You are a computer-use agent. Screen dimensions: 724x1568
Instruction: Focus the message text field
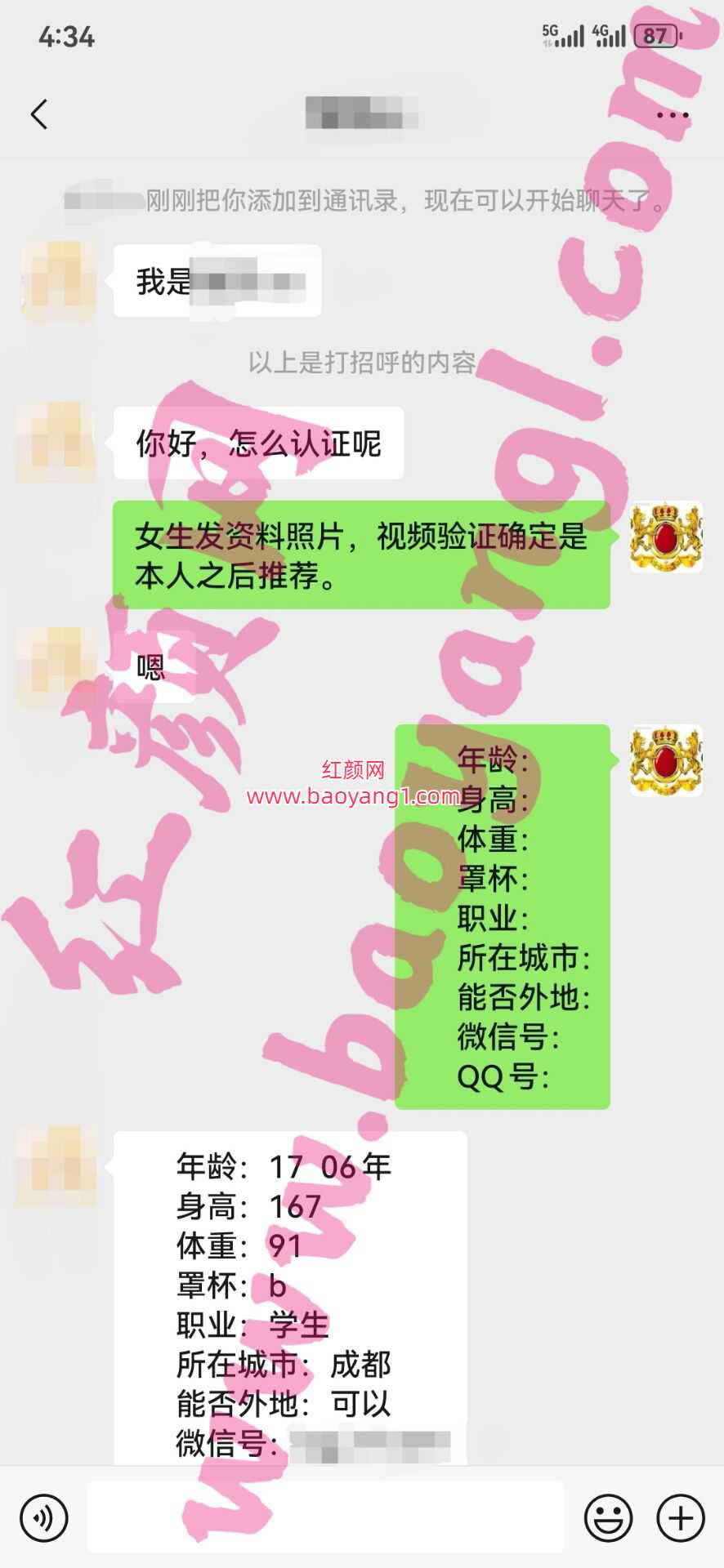click(325, 1517)
